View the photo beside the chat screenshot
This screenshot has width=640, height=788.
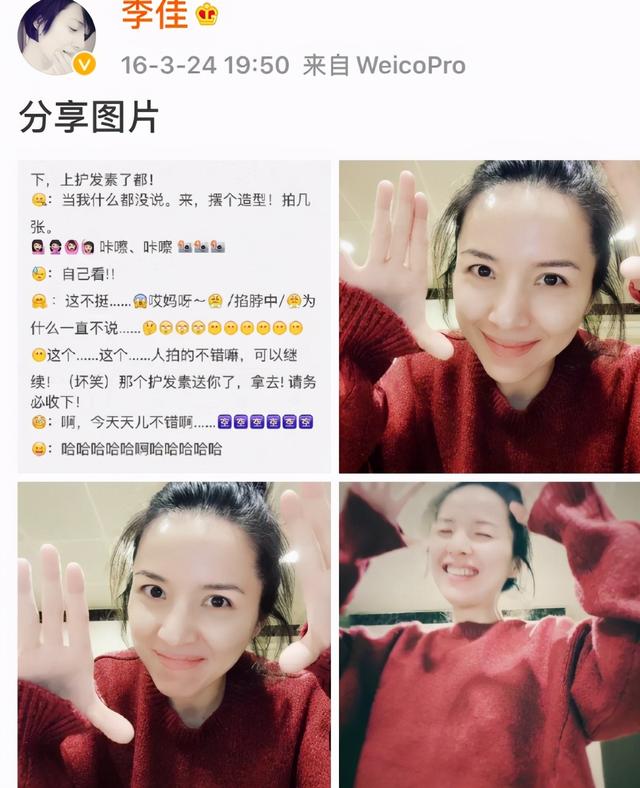(x=489, y=316)
